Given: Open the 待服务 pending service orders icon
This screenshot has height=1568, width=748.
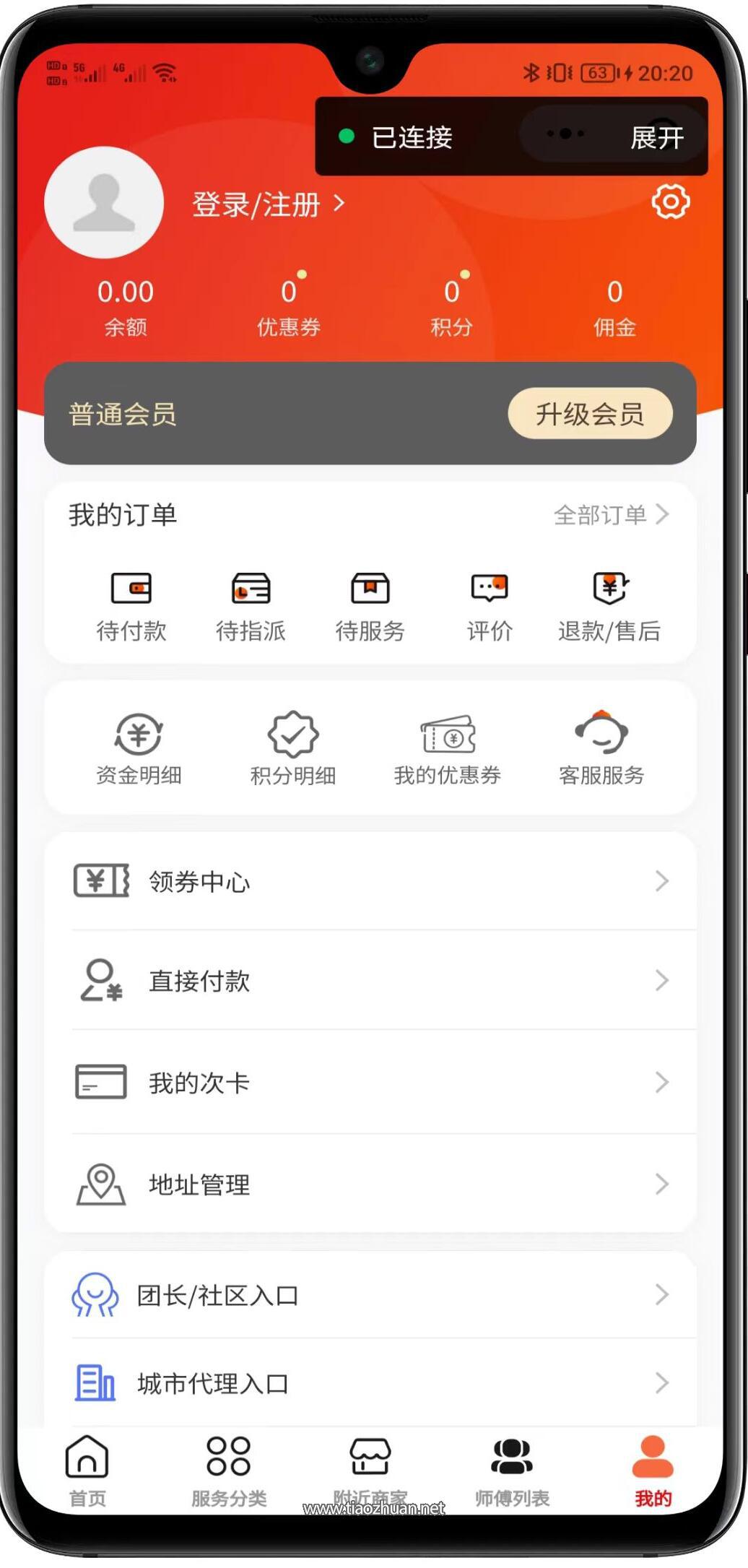Looking at the screenshot, I should pyautogui.click(x=370, y=605).
